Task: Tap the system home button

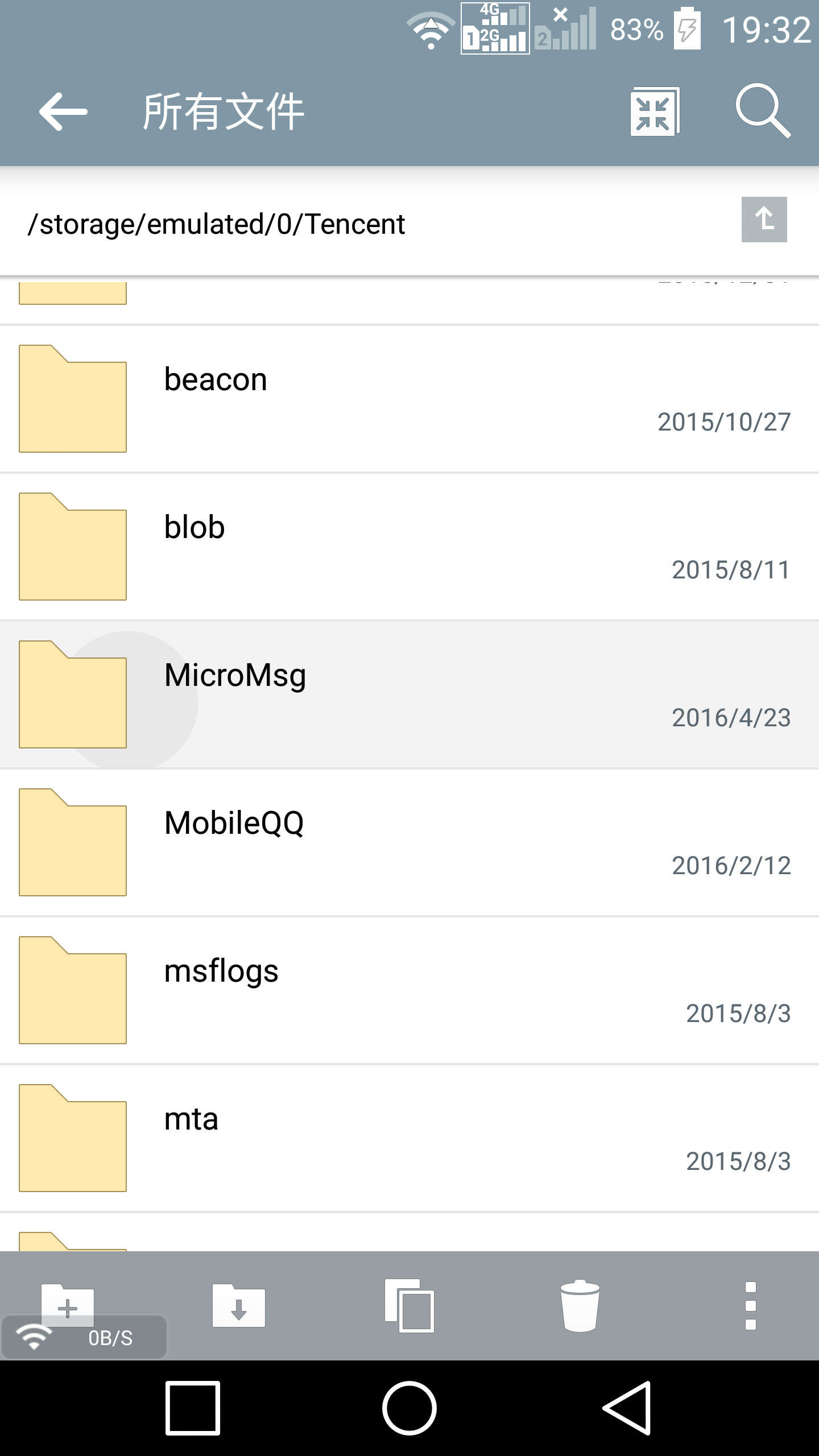Action: coord(409,1408)
